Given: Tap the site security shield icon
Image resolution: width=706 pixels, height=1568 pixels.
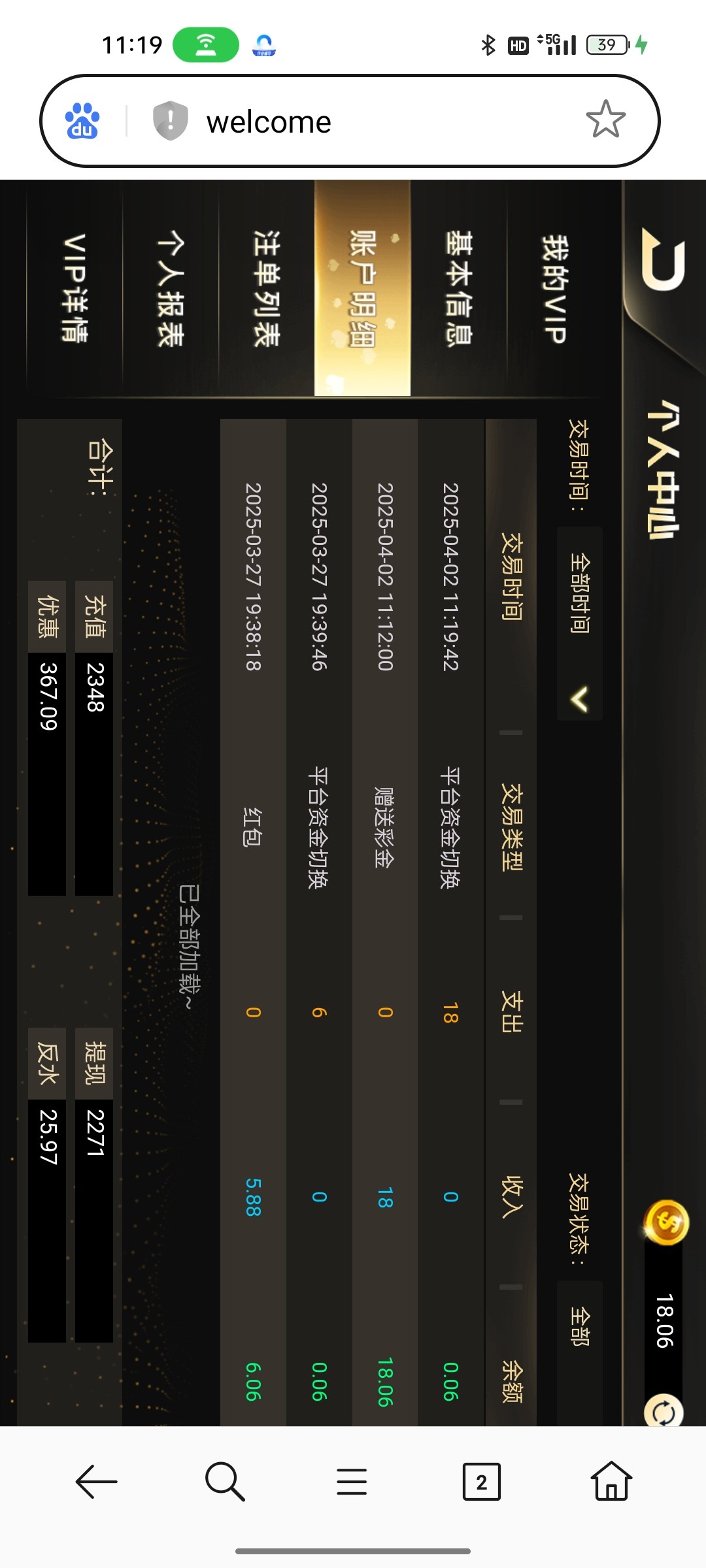Looking at the screenshot, I should point(170,121).
